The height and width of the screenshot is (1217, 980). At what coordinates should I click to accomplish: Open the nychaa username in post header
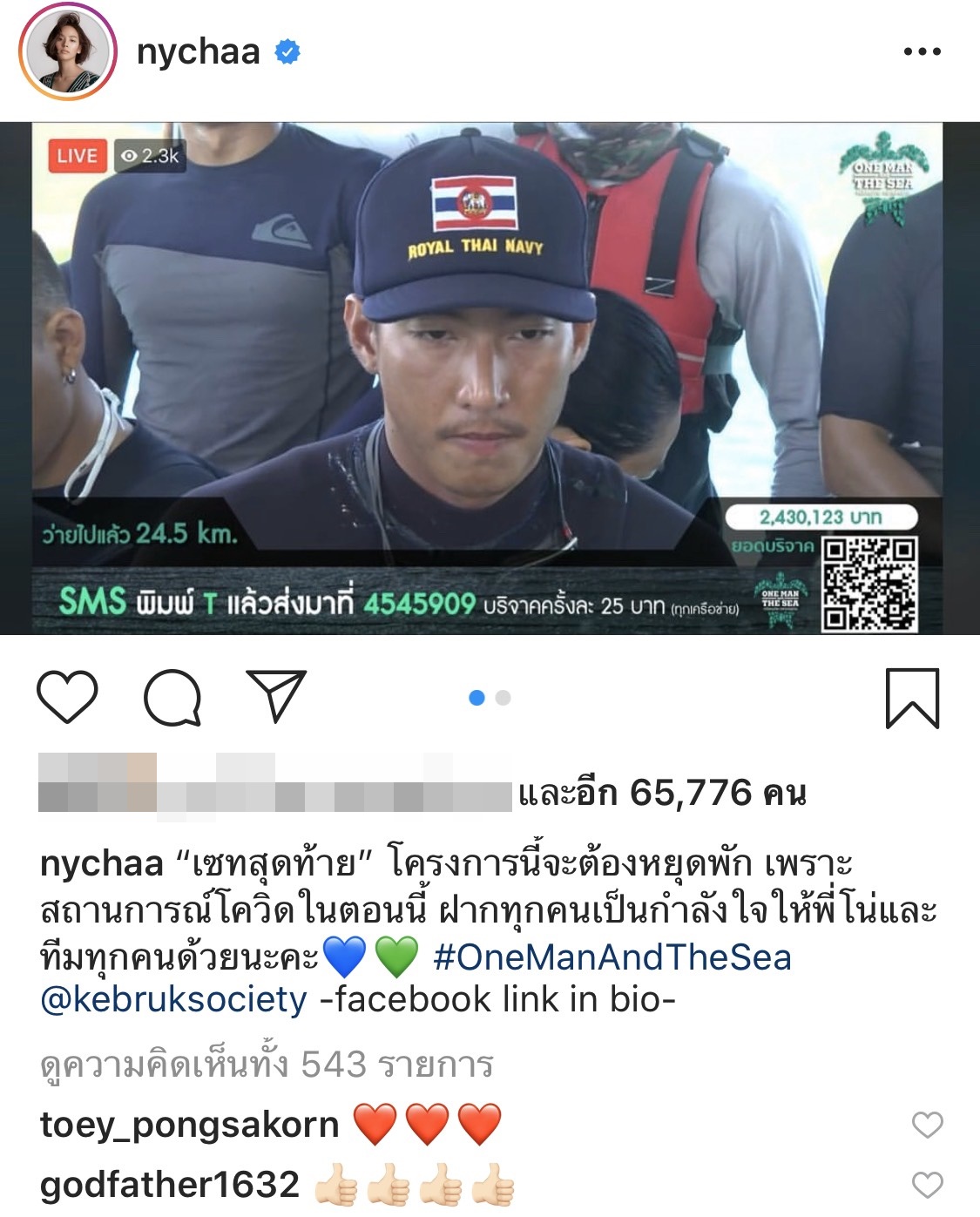[x=199, y=52]
